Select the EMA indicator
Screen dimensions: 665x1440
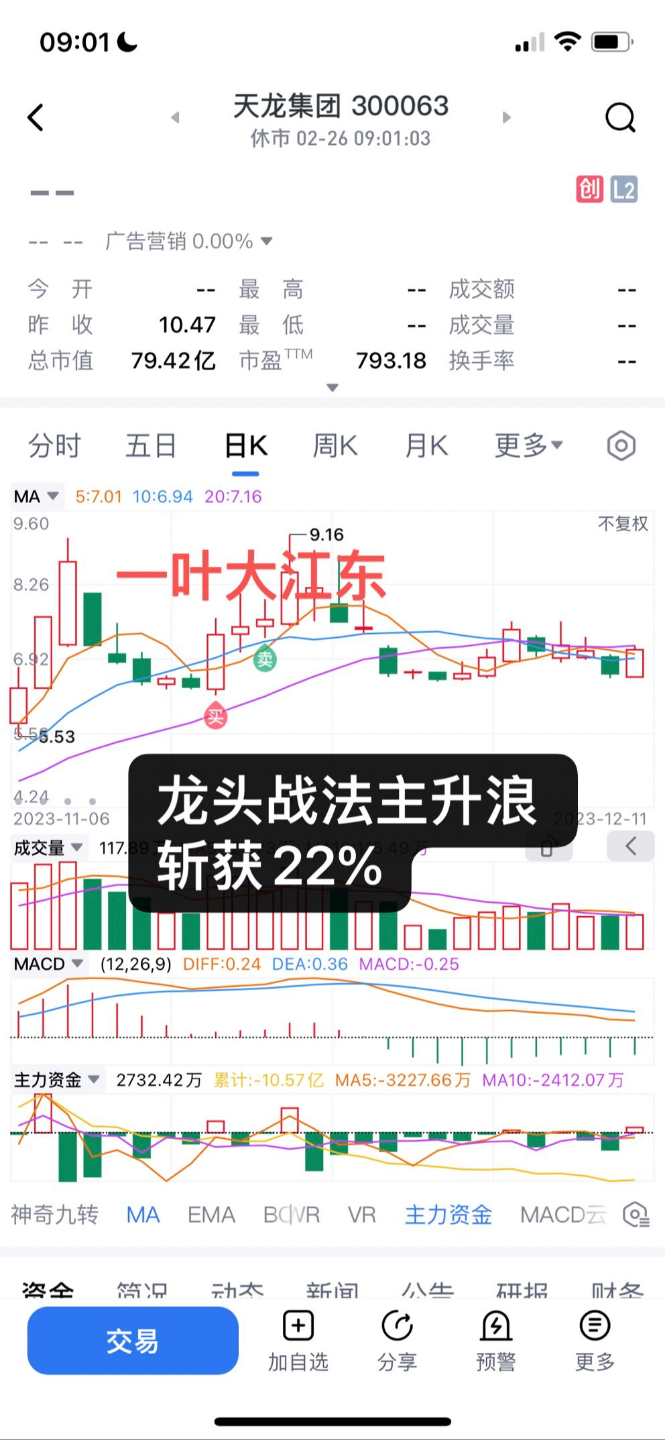click(x=211, y=1215)
